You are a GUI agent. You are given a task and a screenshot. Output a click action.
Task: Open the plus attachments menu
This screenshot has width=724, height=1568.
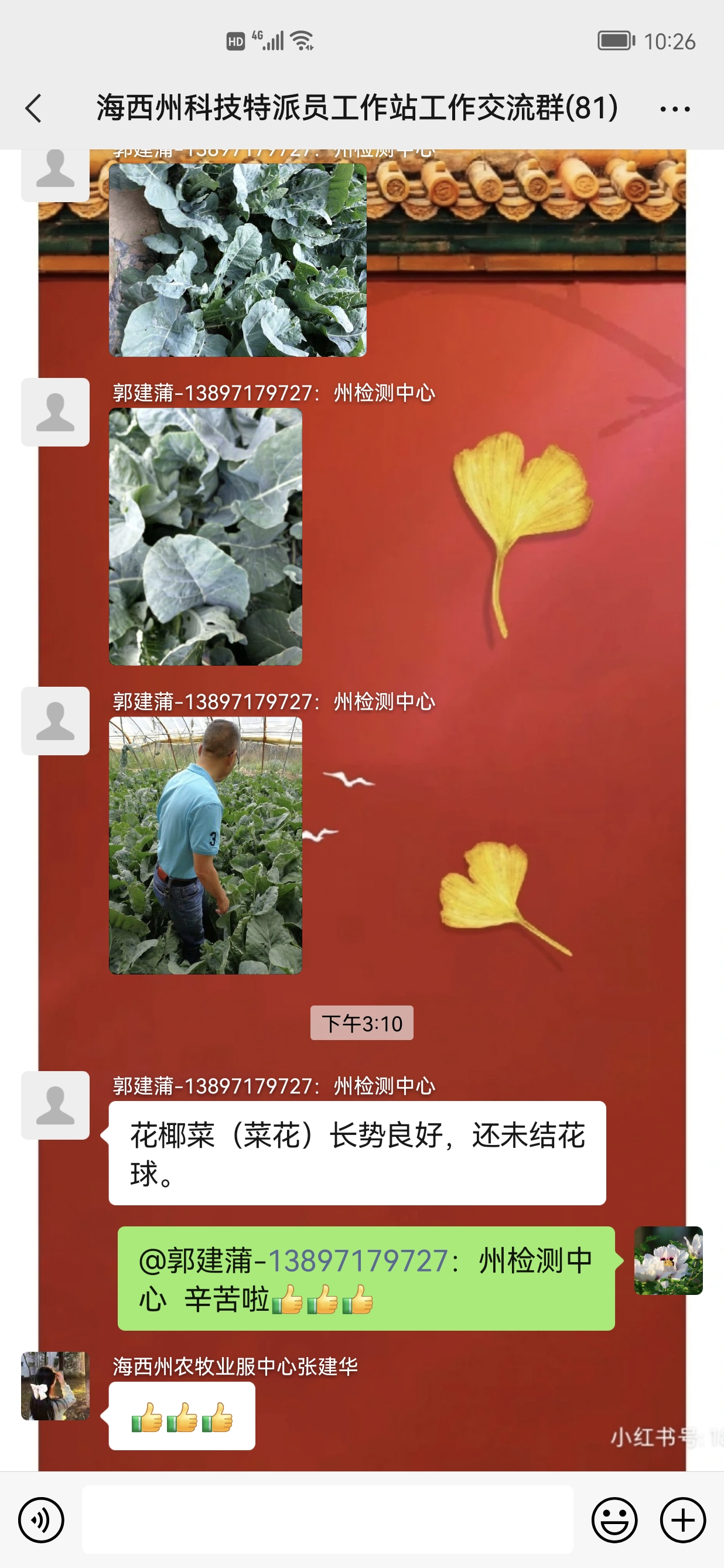[x=682, y=1520]
